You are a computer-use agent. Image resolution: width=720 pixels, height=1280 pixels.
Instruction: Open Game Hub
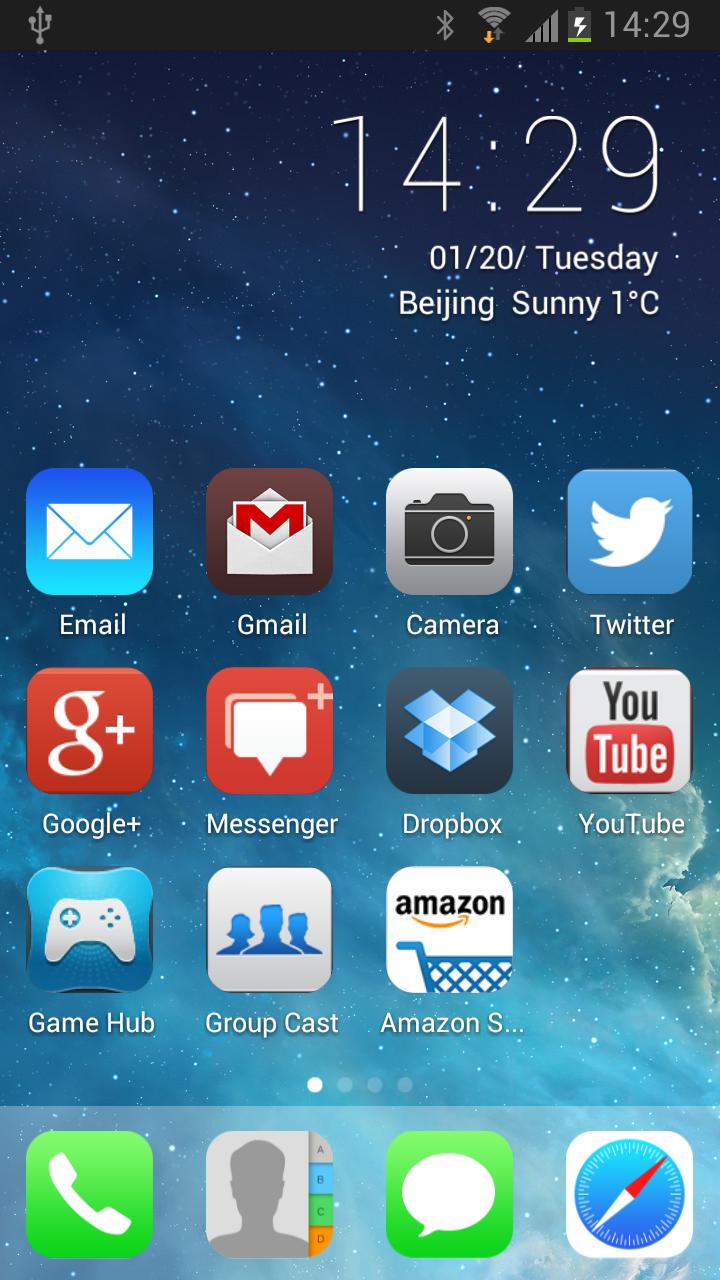click(x=90, y=929)
